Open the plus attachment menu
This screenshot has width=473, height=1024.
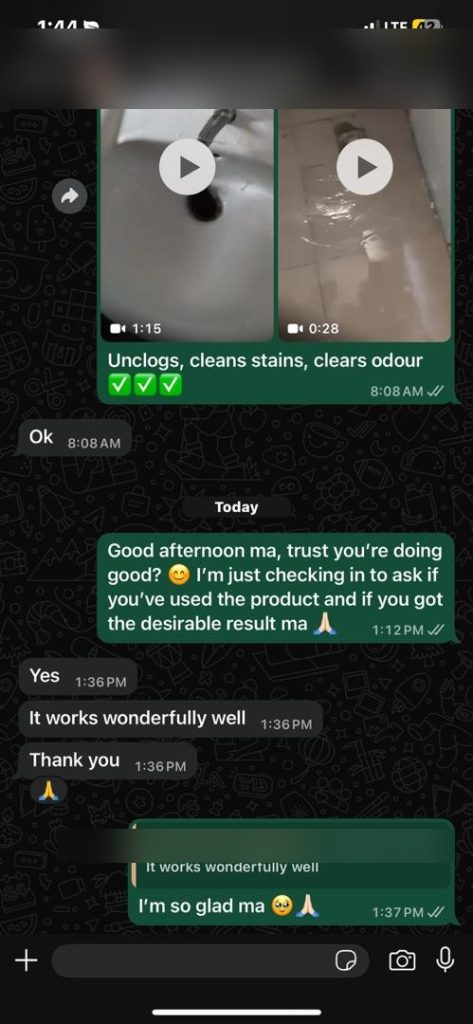(26, 960)
